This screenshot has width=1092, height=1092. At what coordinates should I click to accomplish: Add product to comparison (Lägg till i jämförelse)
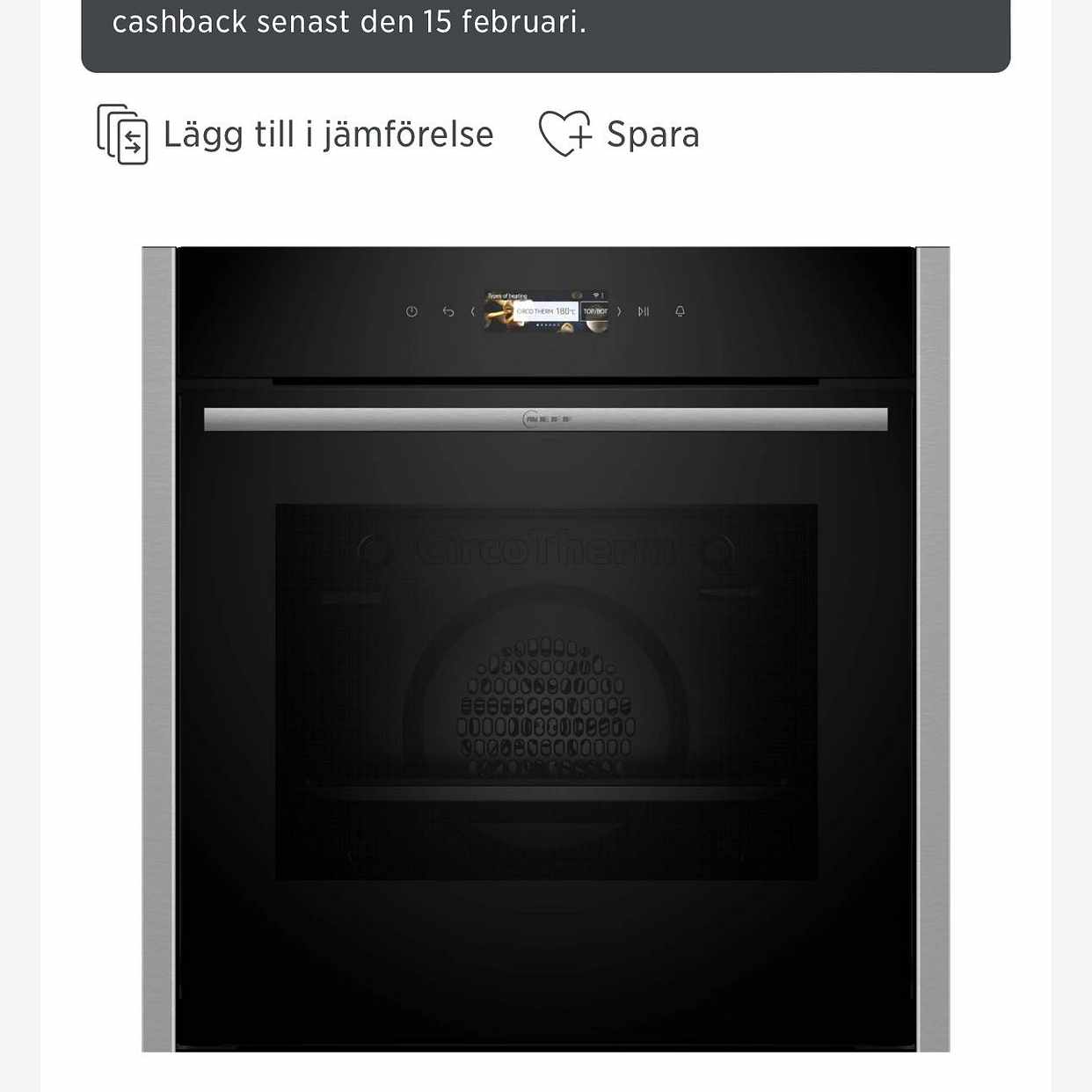(x=295, y=135)
